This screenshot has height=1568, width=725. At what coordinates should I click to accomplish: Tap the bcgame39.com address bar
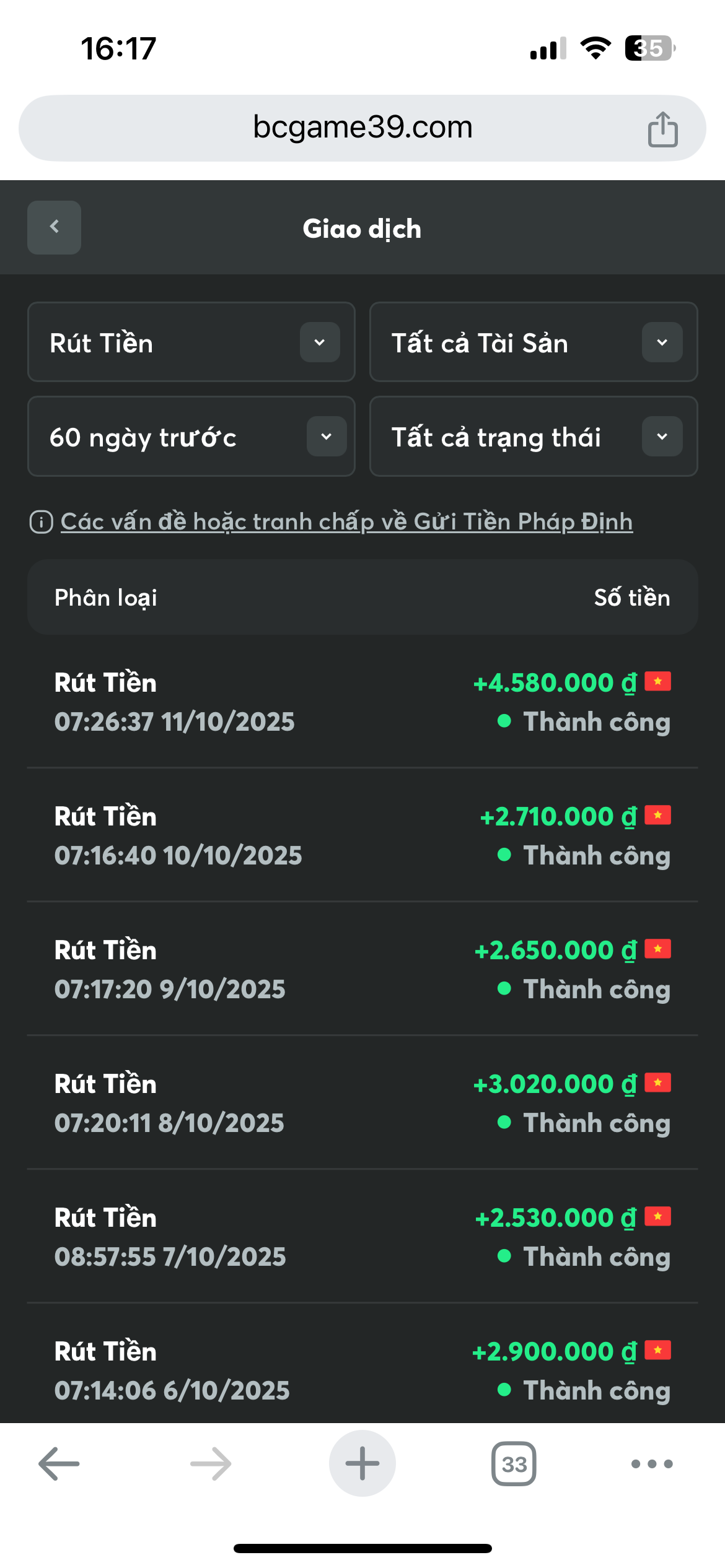tap(362, 128)
